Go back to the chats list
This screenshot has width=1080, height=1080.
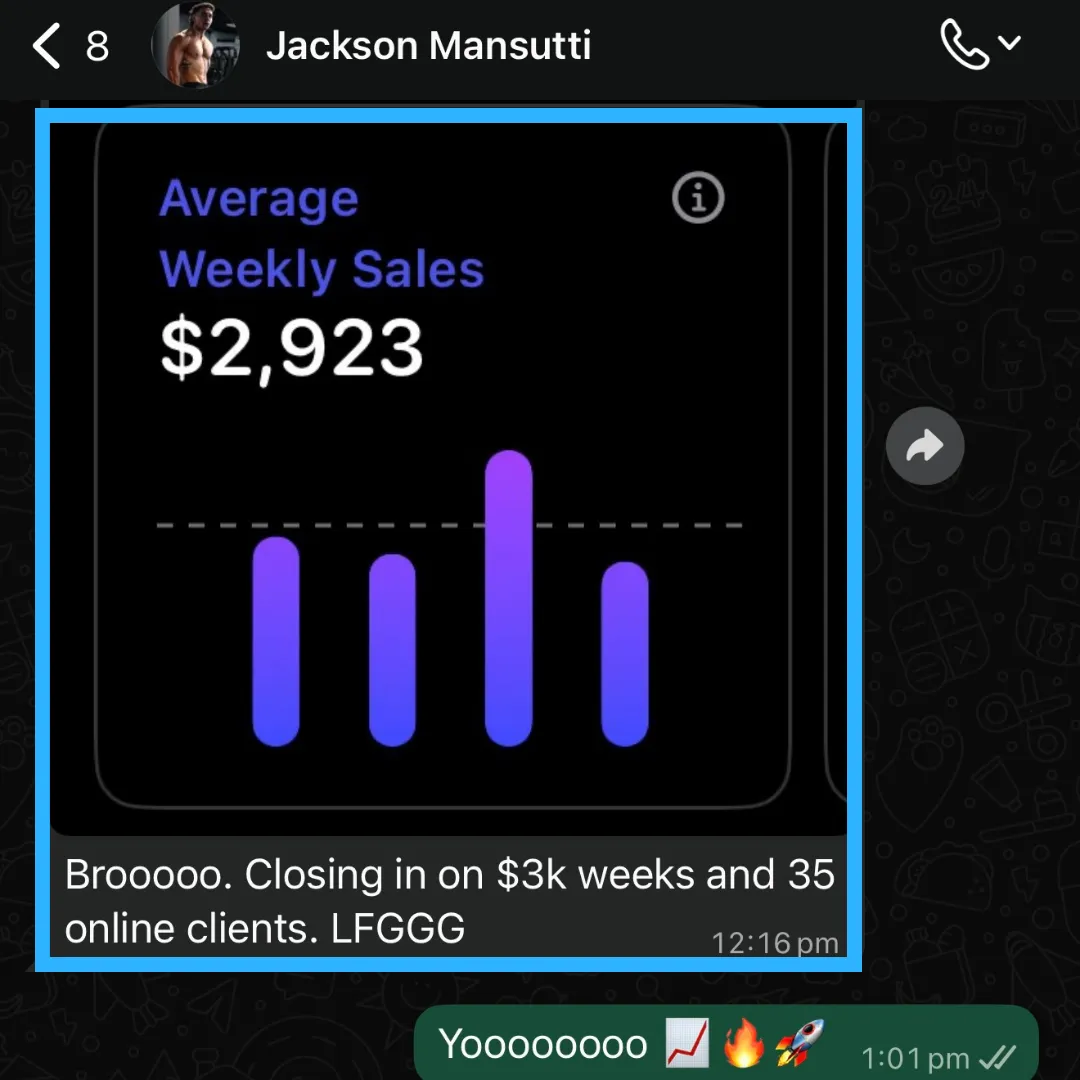(48, 46)
